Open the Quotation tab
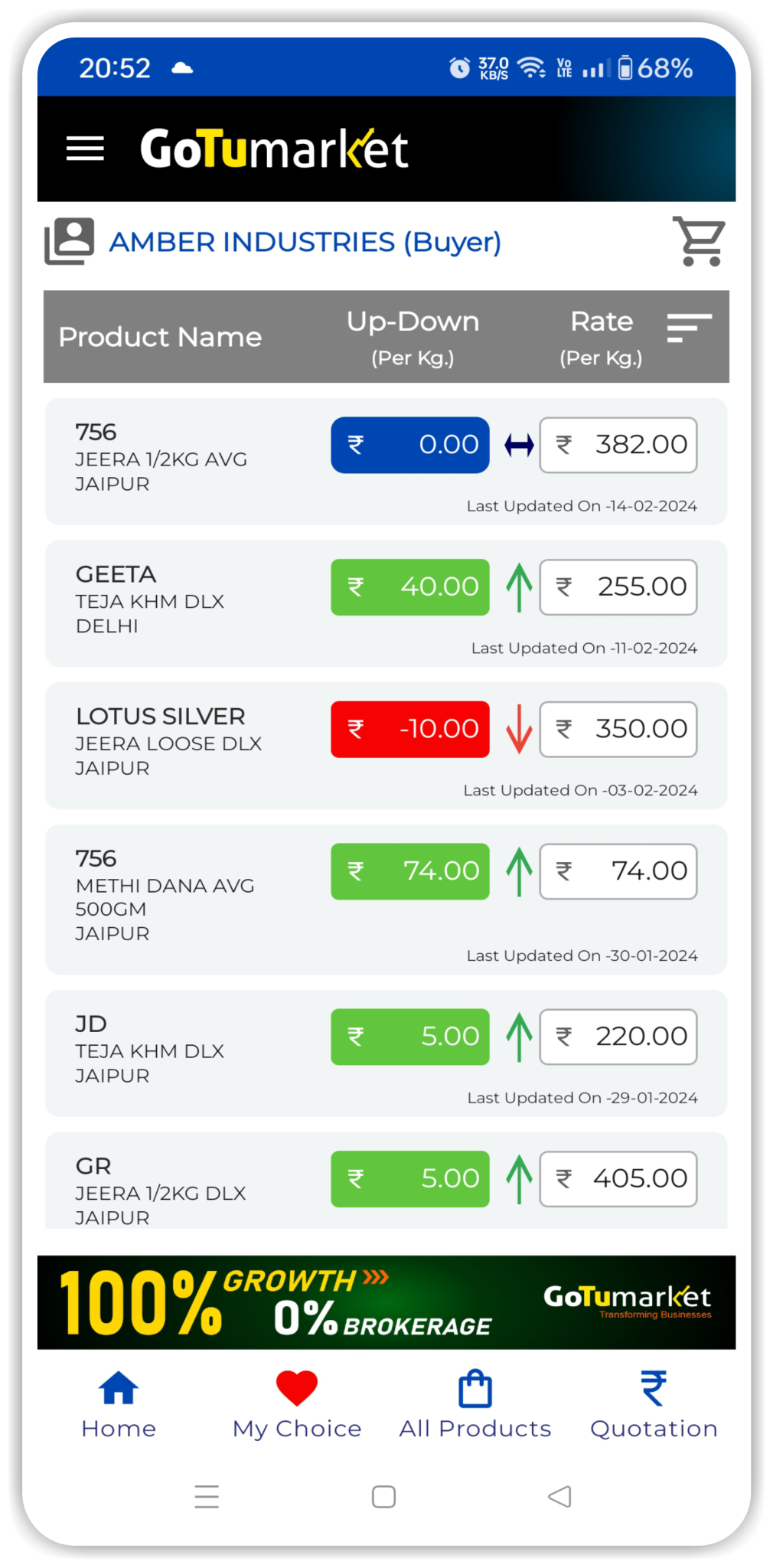The height and width of the screenshot is (1568, 773). pyautogui.click(x=654, y=1405)
